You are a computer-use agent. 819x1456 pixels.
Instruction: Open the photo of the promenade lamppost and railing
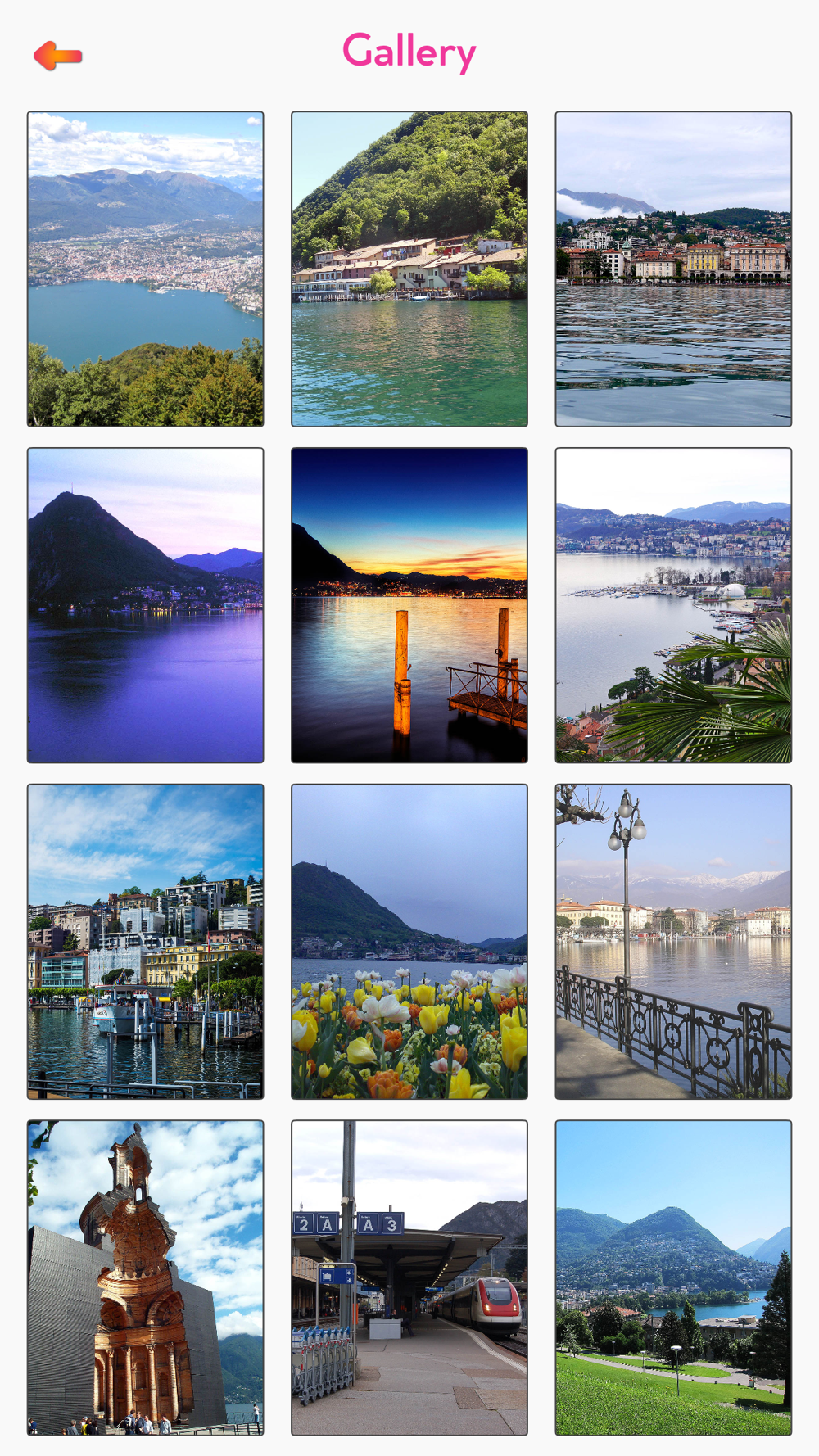click(673, 942)
